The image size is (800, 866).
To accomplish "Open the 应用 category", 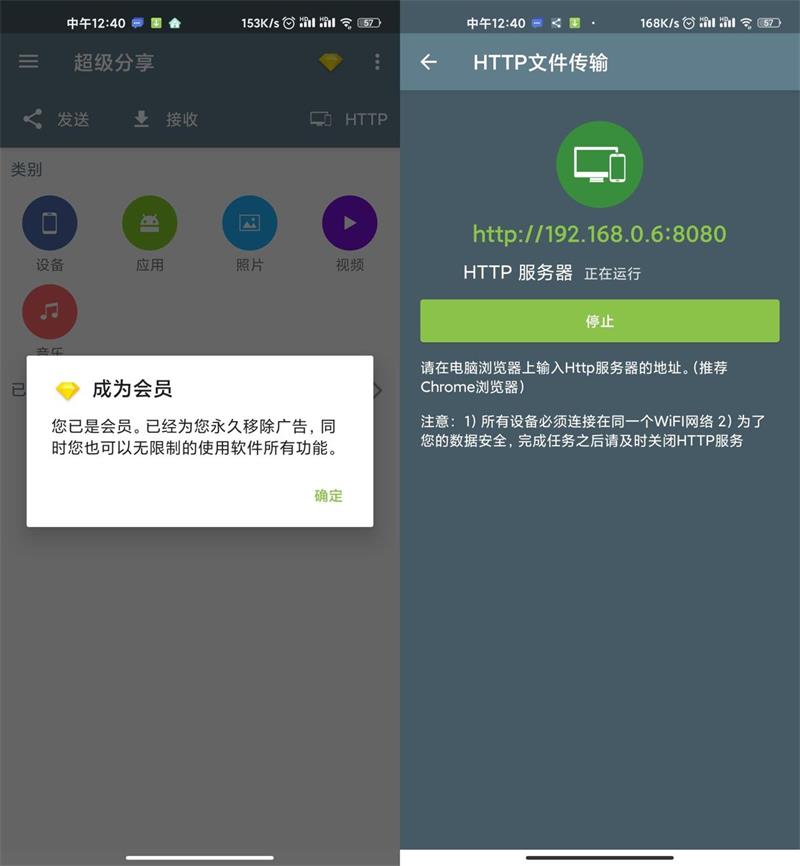I will (x=149, y=223).
